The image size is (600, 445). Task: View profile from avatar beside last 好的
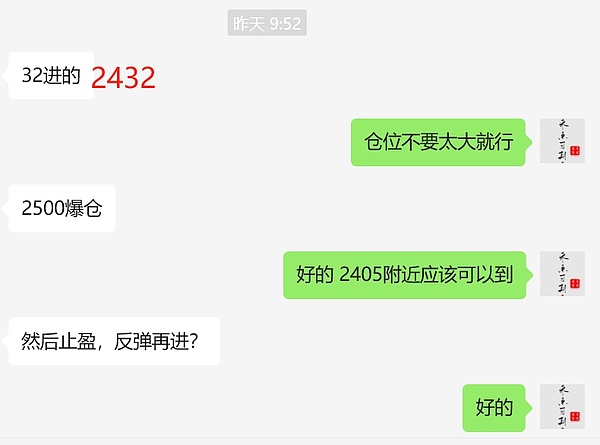pos(562,407)
